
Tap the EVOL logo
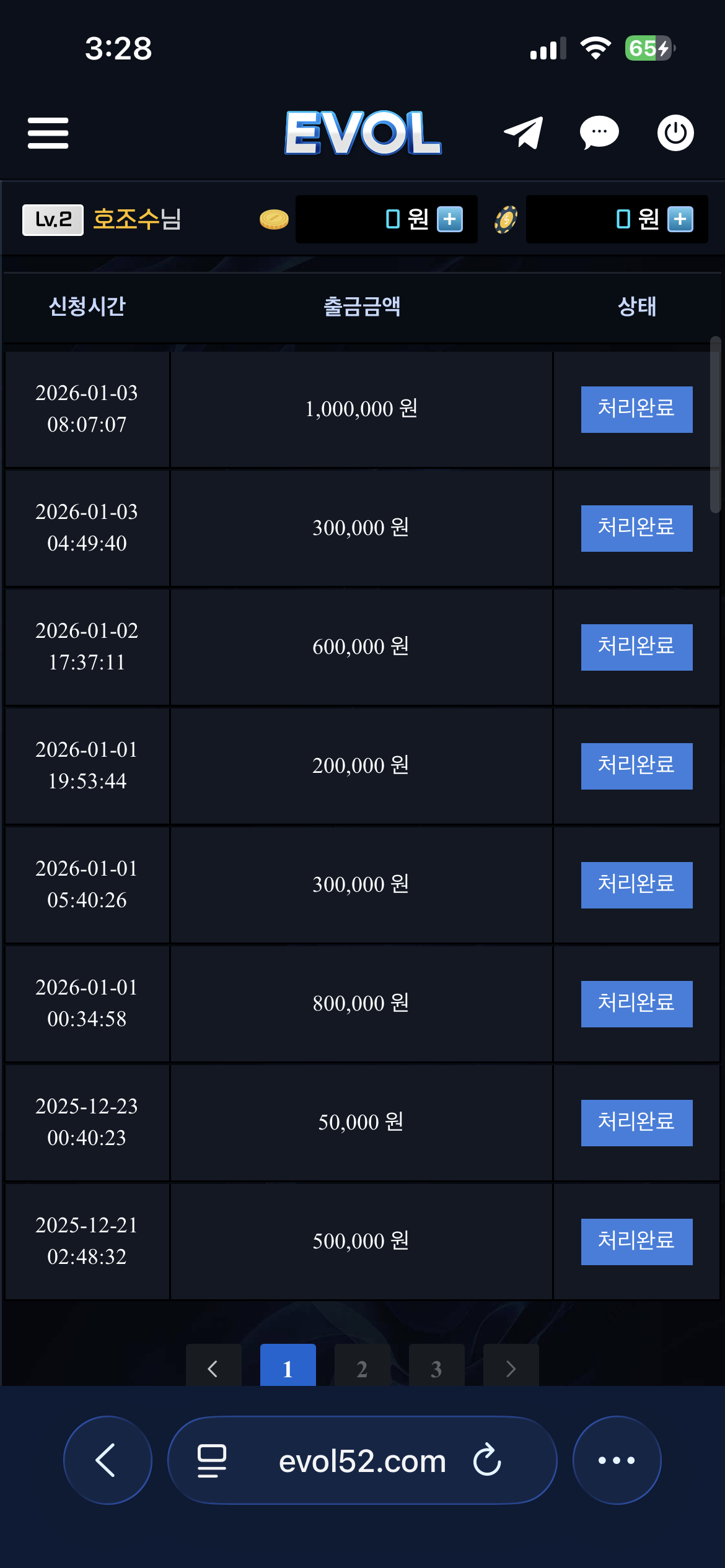(362, 133)
